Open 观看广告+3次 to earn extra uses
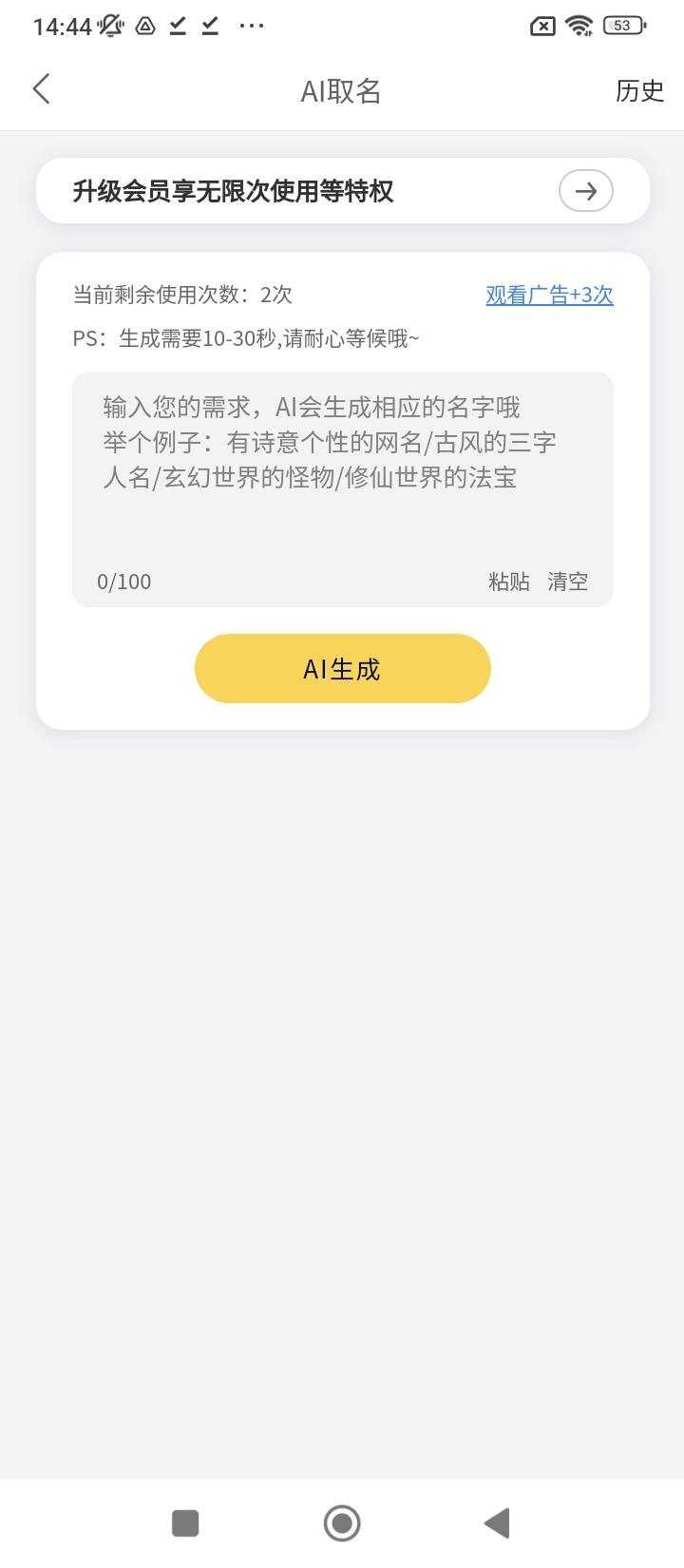This screenshot has width=684, height=1568. coord(549,296)
